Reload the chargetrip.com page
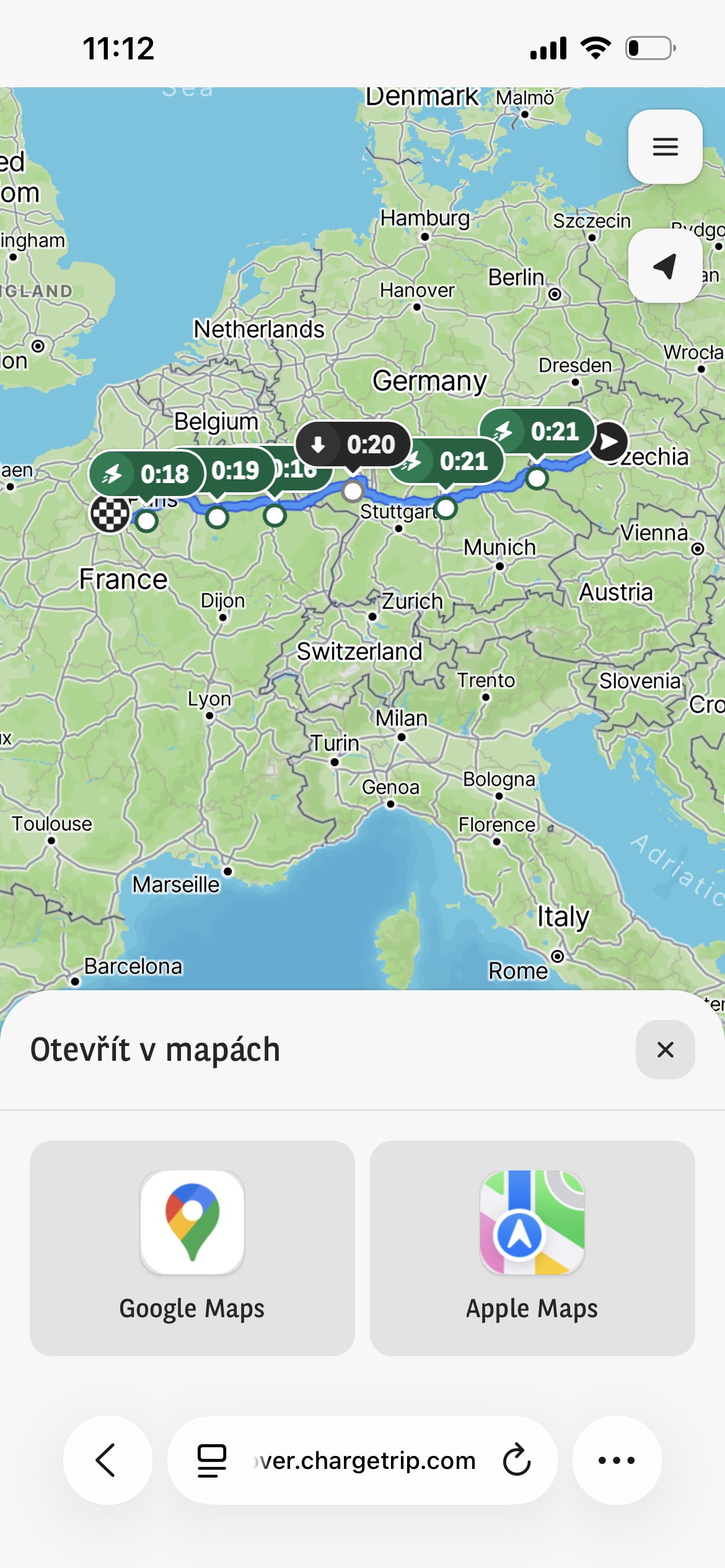The height and width of the screenshot is (1568, 725). pyautogui.click(x=516, y=1460)
